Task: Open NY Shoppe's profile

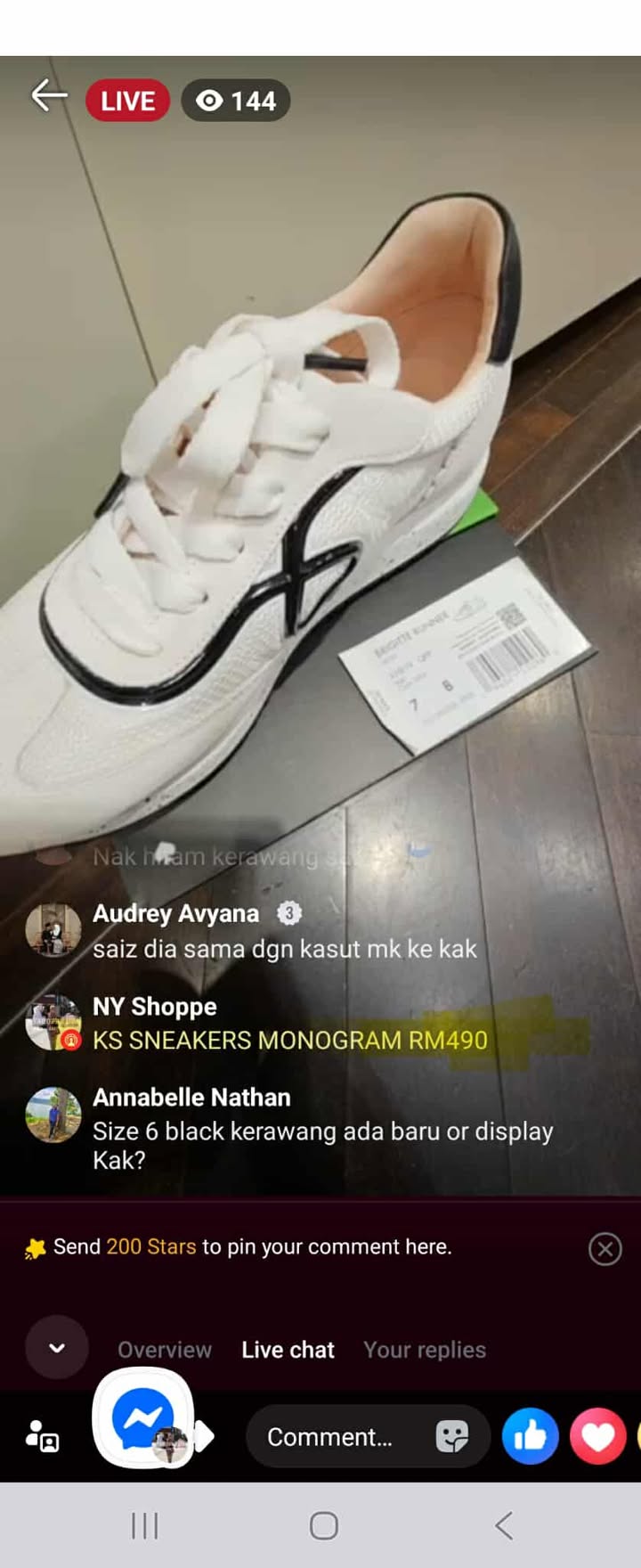Action: tap(53, 1023)
